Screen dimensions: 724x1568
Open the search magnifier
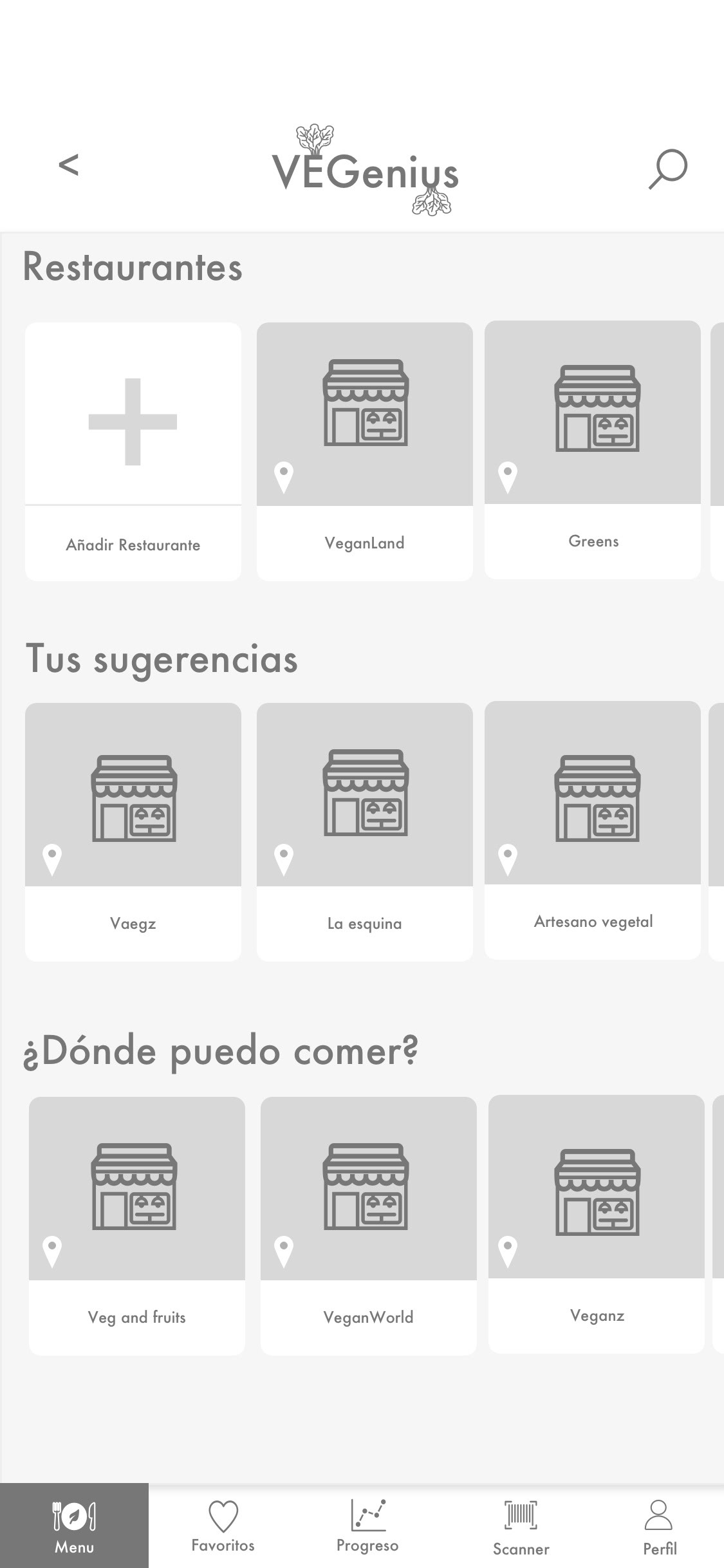click(667, 169)
